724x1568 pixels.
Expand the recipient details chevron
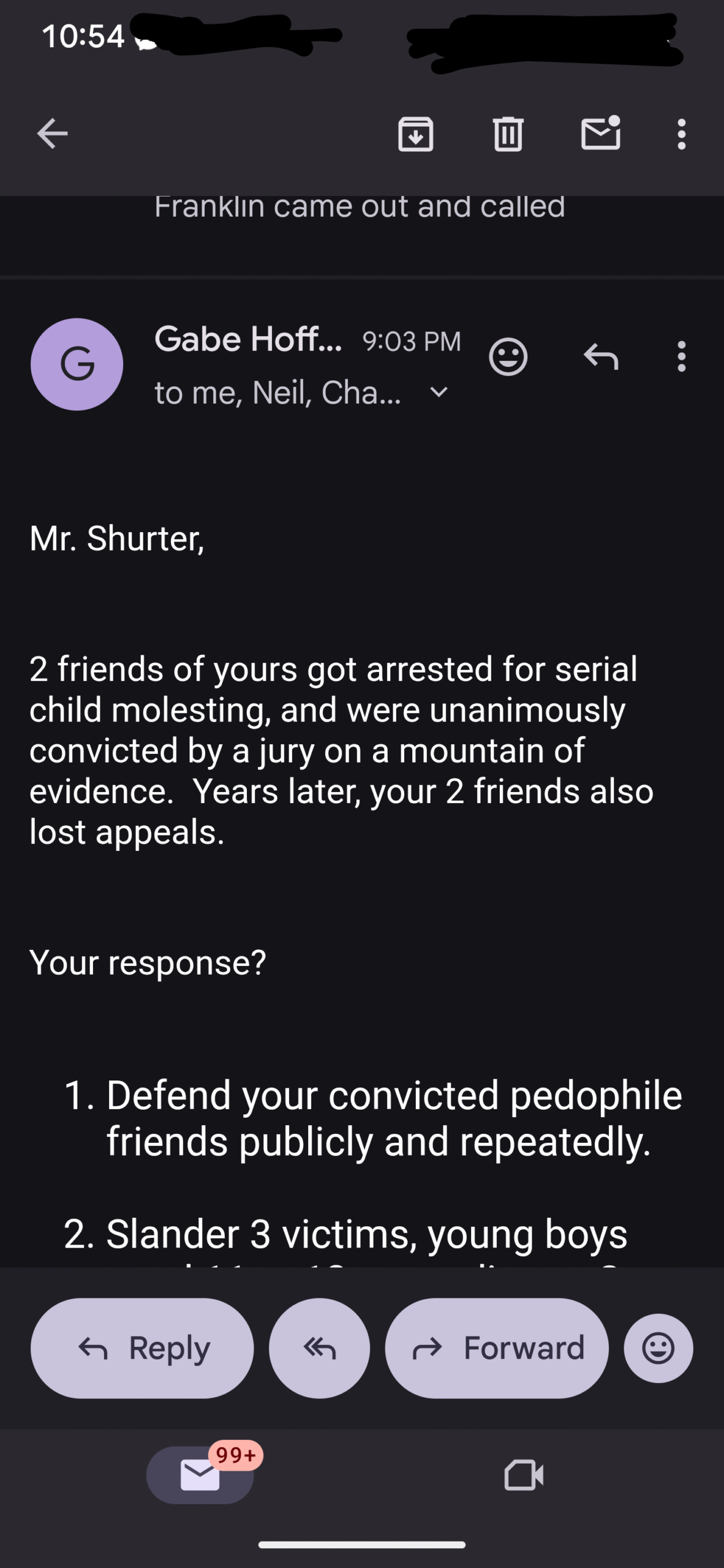(439, 392)
